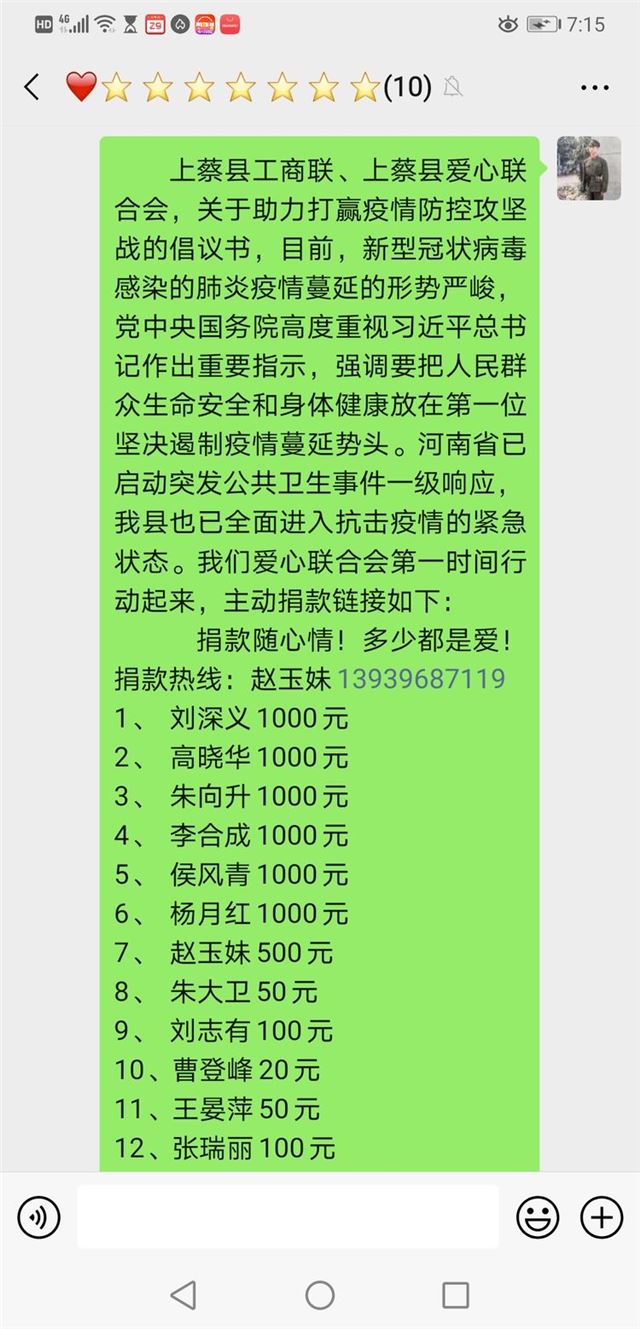
Task: Go back from the group chat
Action: click(x=32, y=87)
